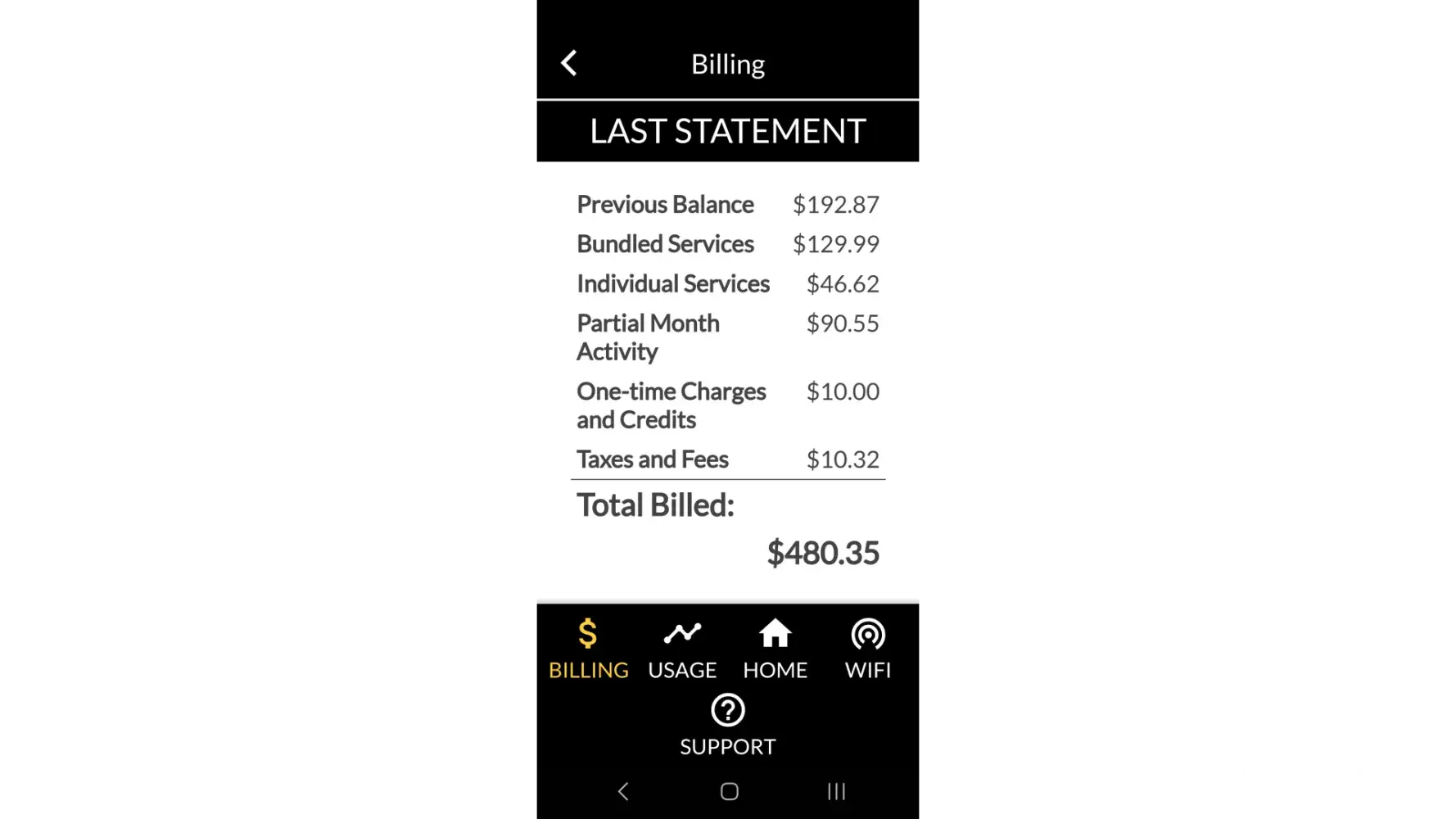
Task: Switch to the WiFi tab
Action: tap(867, 650)
